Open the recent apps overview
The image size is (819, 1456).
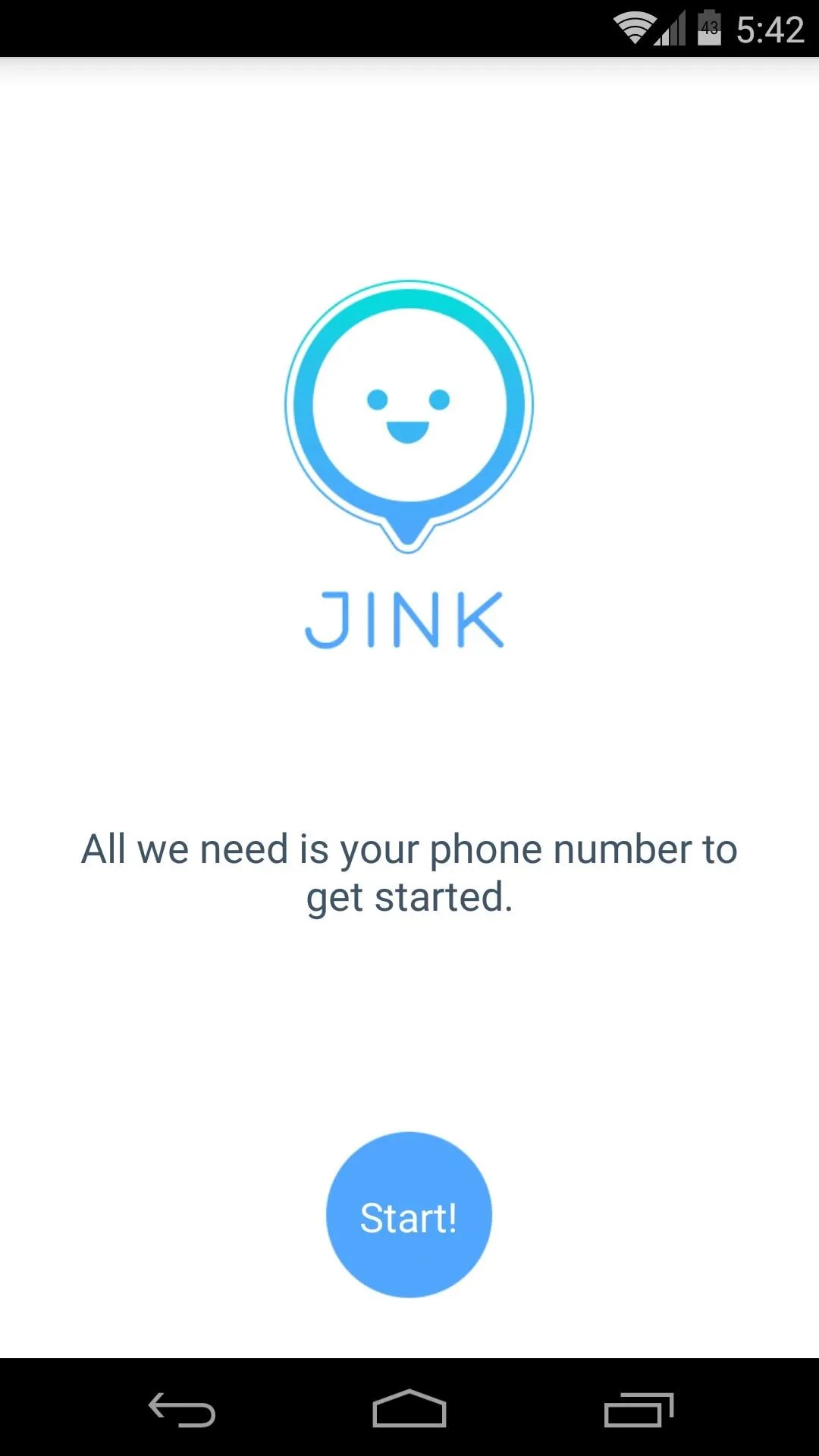639,1409
